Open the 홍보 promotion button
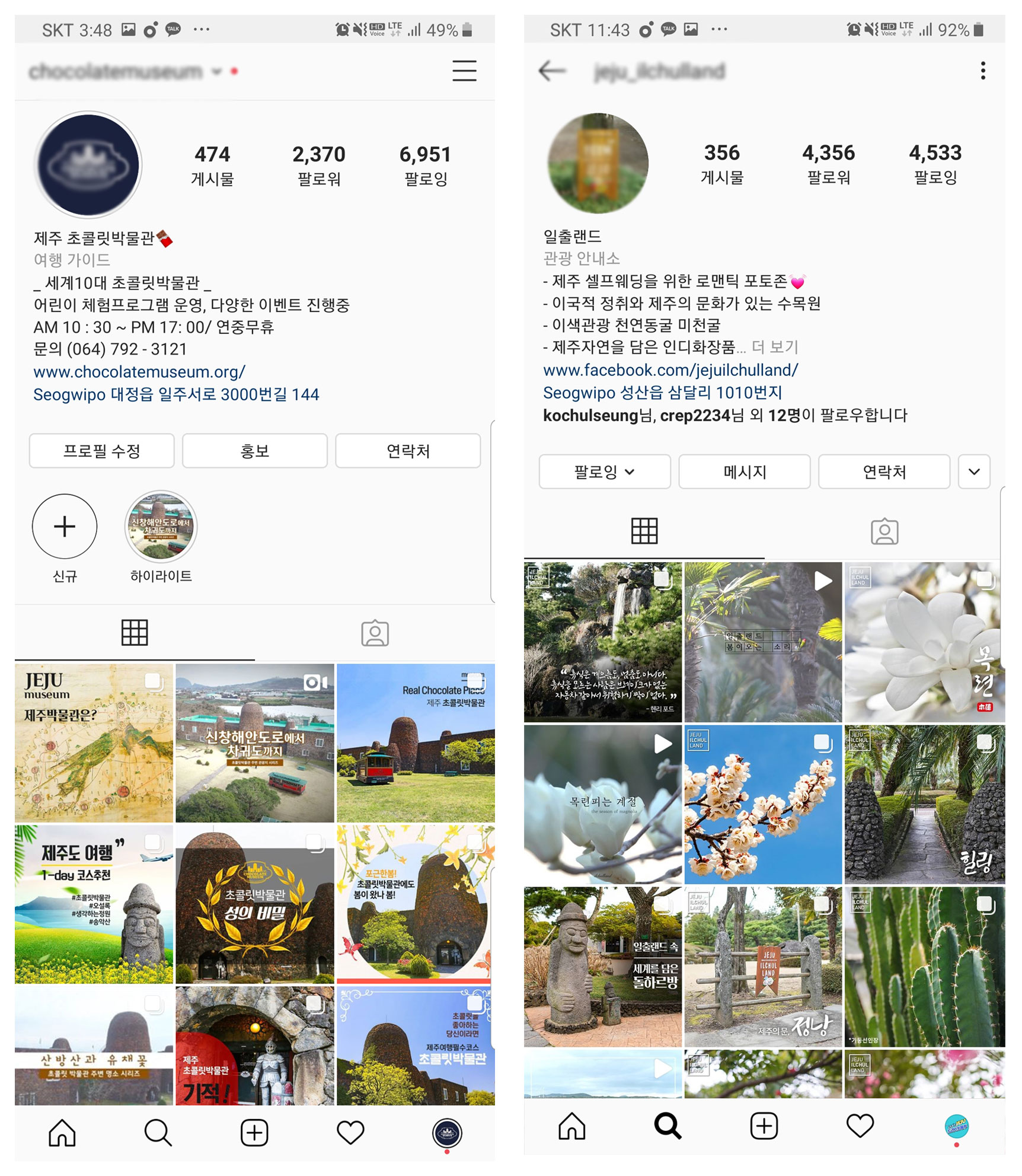Viewport: 1022px width, 1176px height. 254,451
